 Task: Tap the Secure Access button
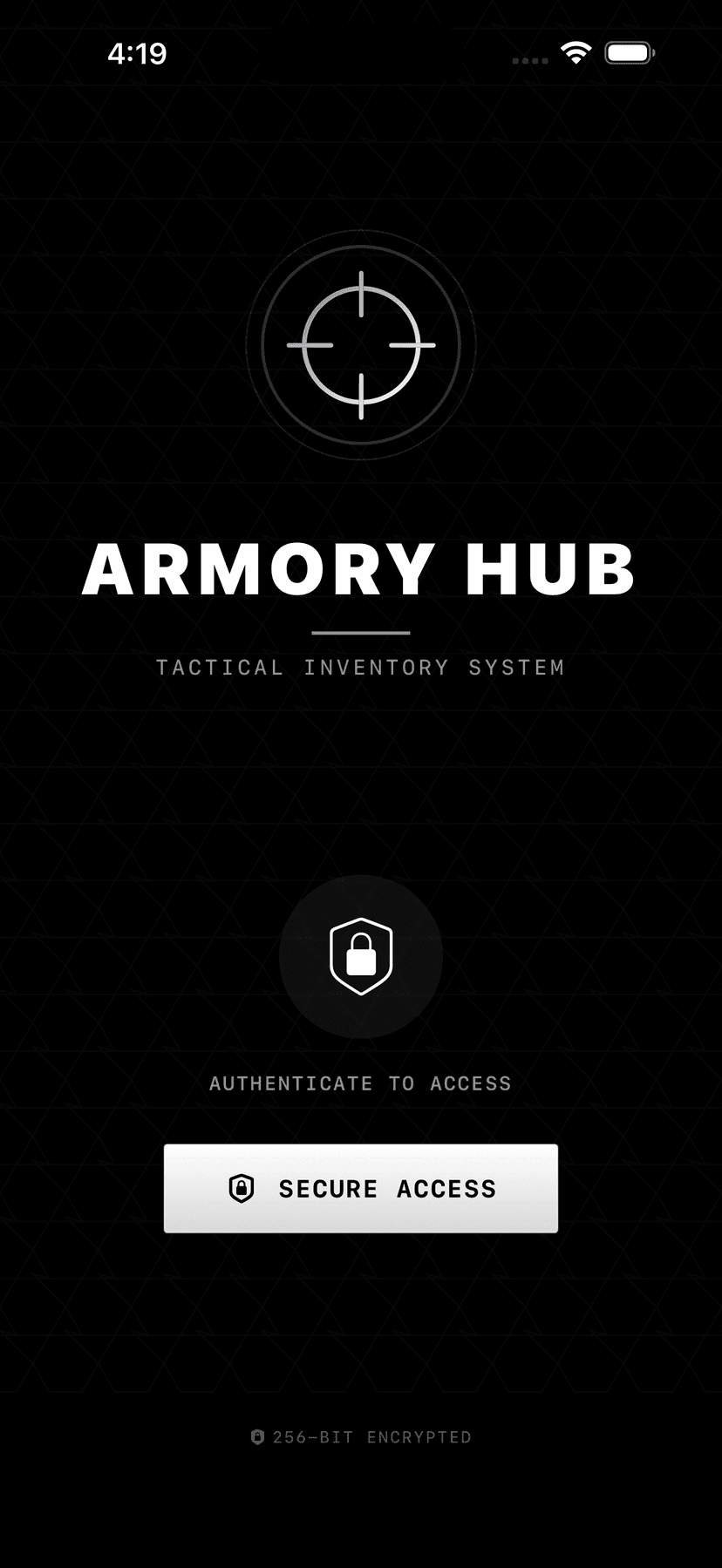(x=361, y=1188)
